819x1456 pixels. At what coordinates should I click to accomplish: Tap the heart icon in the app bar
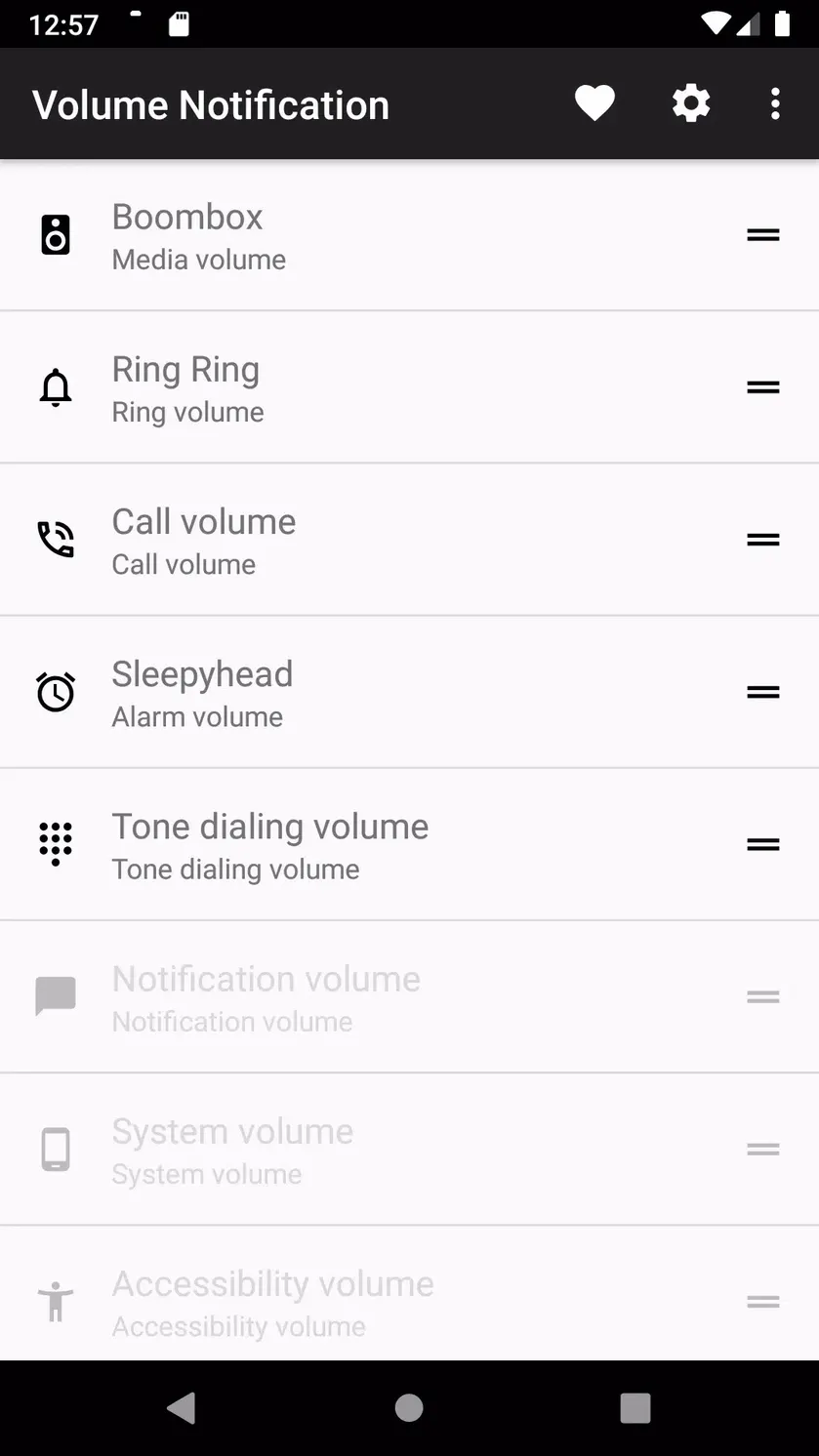point(594,103)
